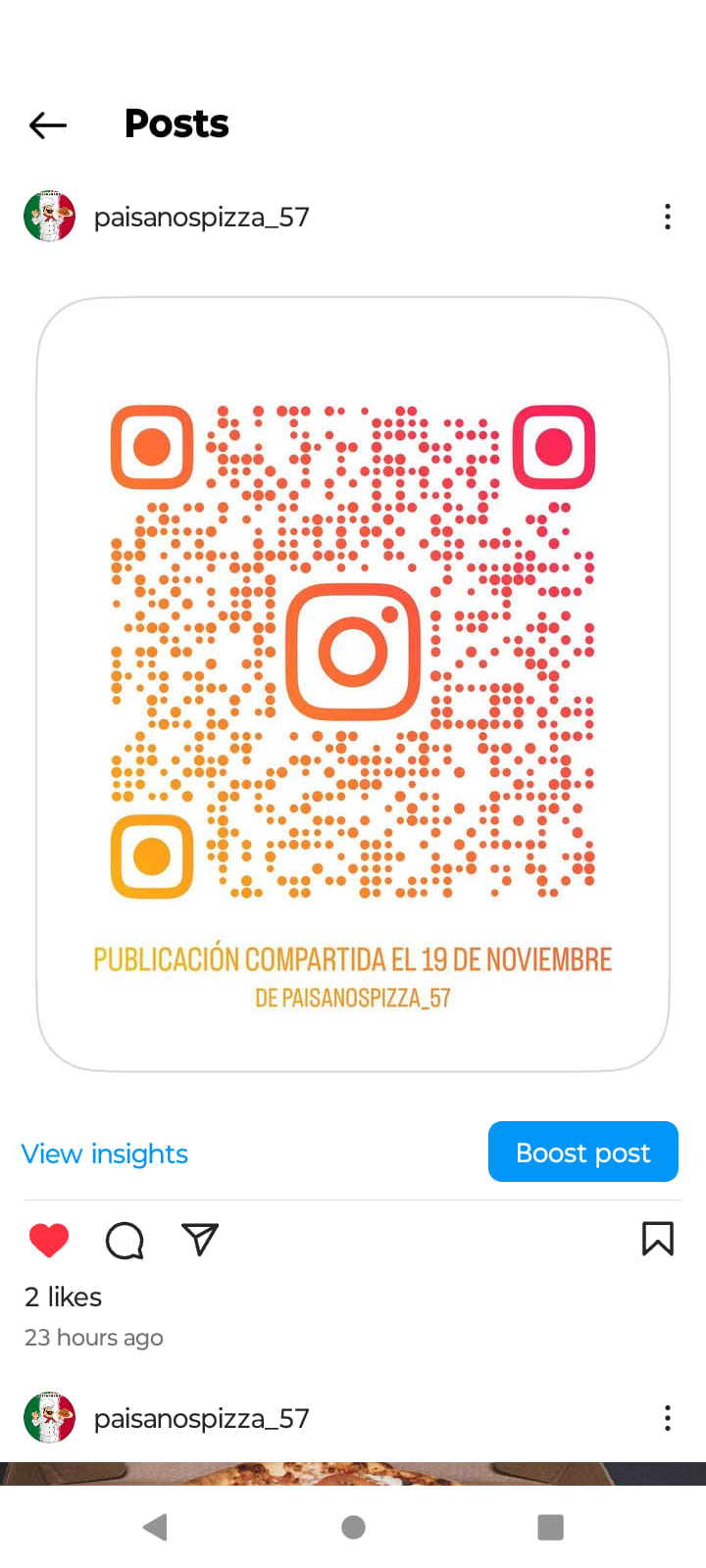706x1568 pixels.
Task: Go back from the Posts screen
Action: [x=47, y=124]
